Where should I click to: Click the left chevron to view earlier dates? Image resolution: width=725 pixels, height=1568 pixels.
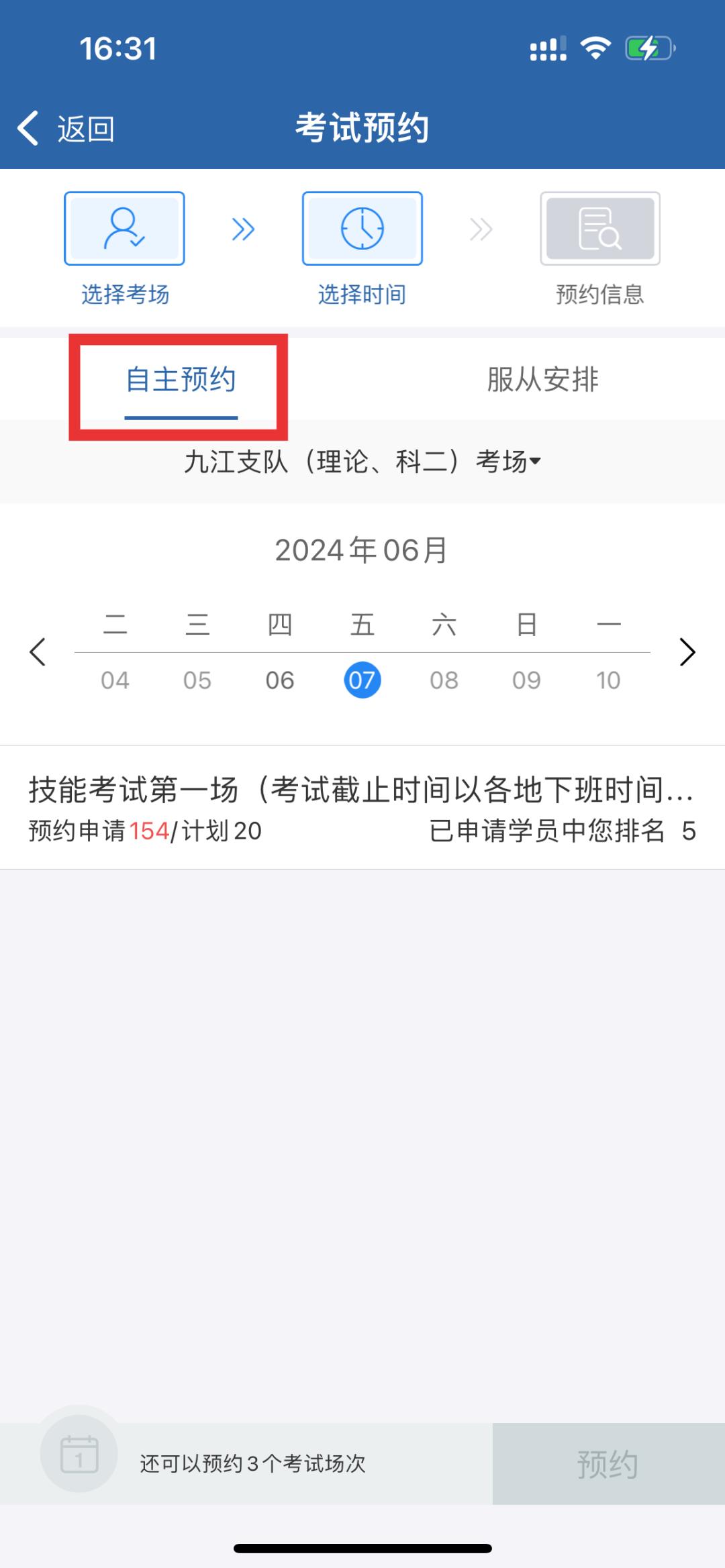tap(38, 651)
